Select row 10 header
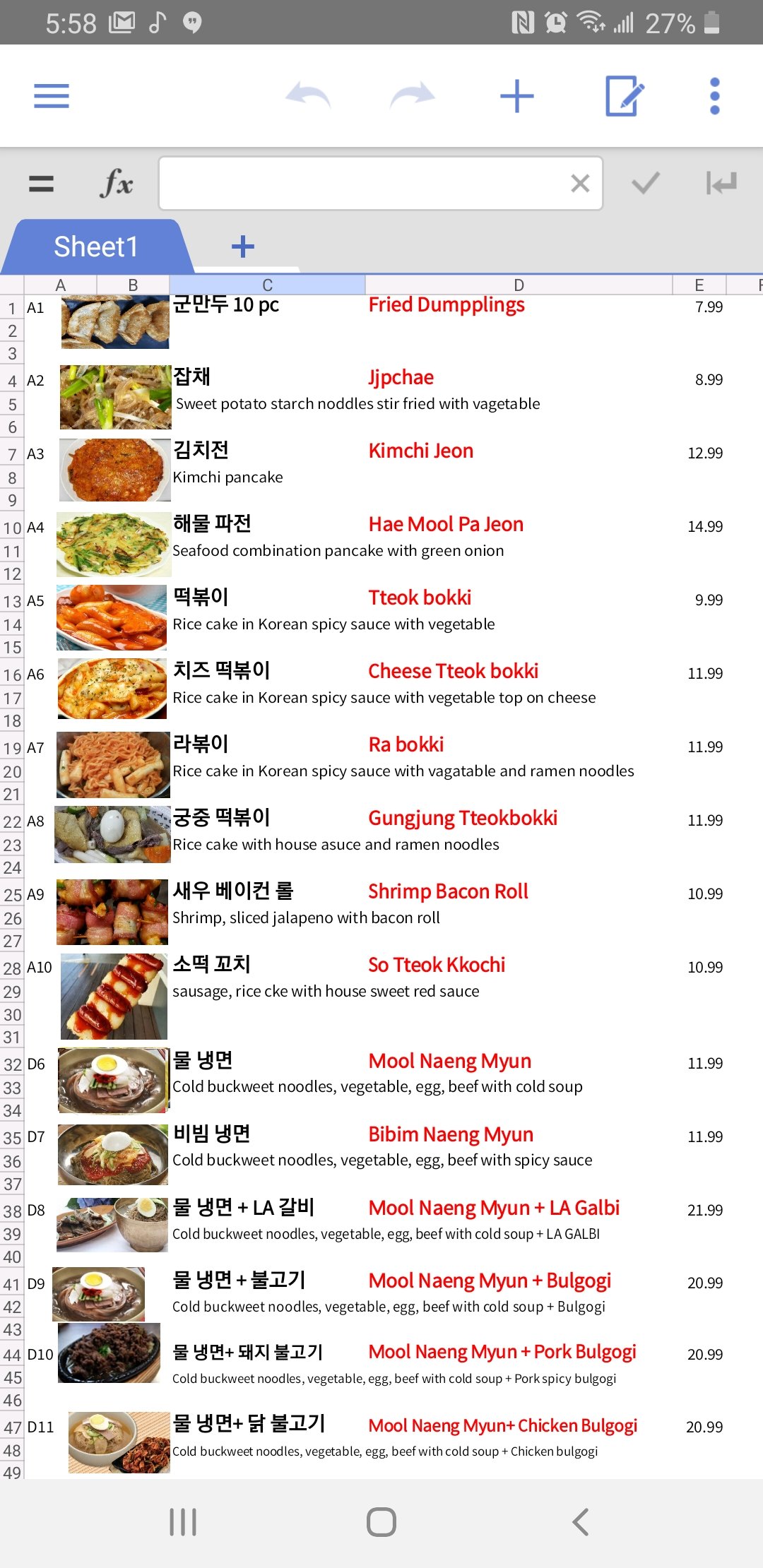The width and height of the screenshot is (763, 1568). coord(12,528)
